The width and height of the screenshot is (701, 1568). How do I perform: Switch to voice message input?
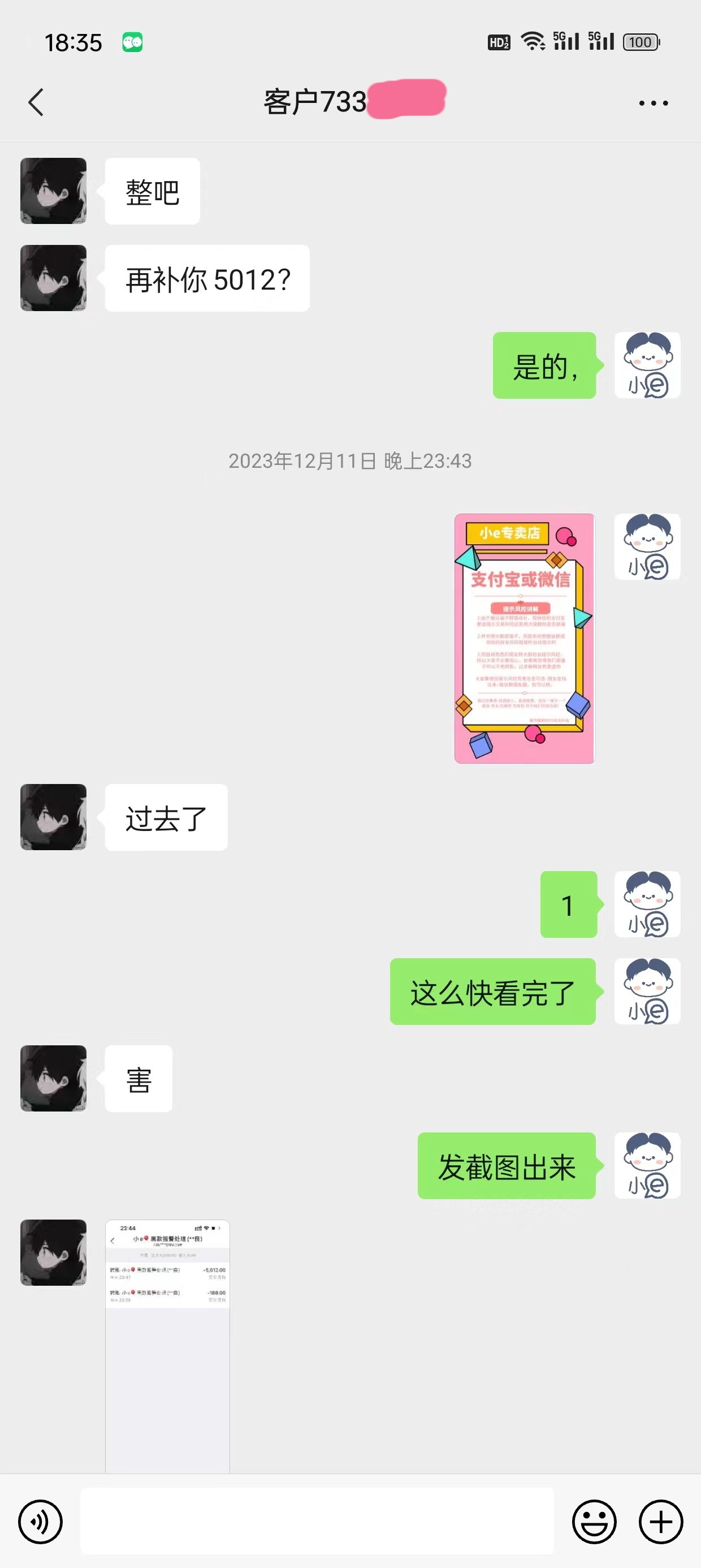click(40, 1521)
